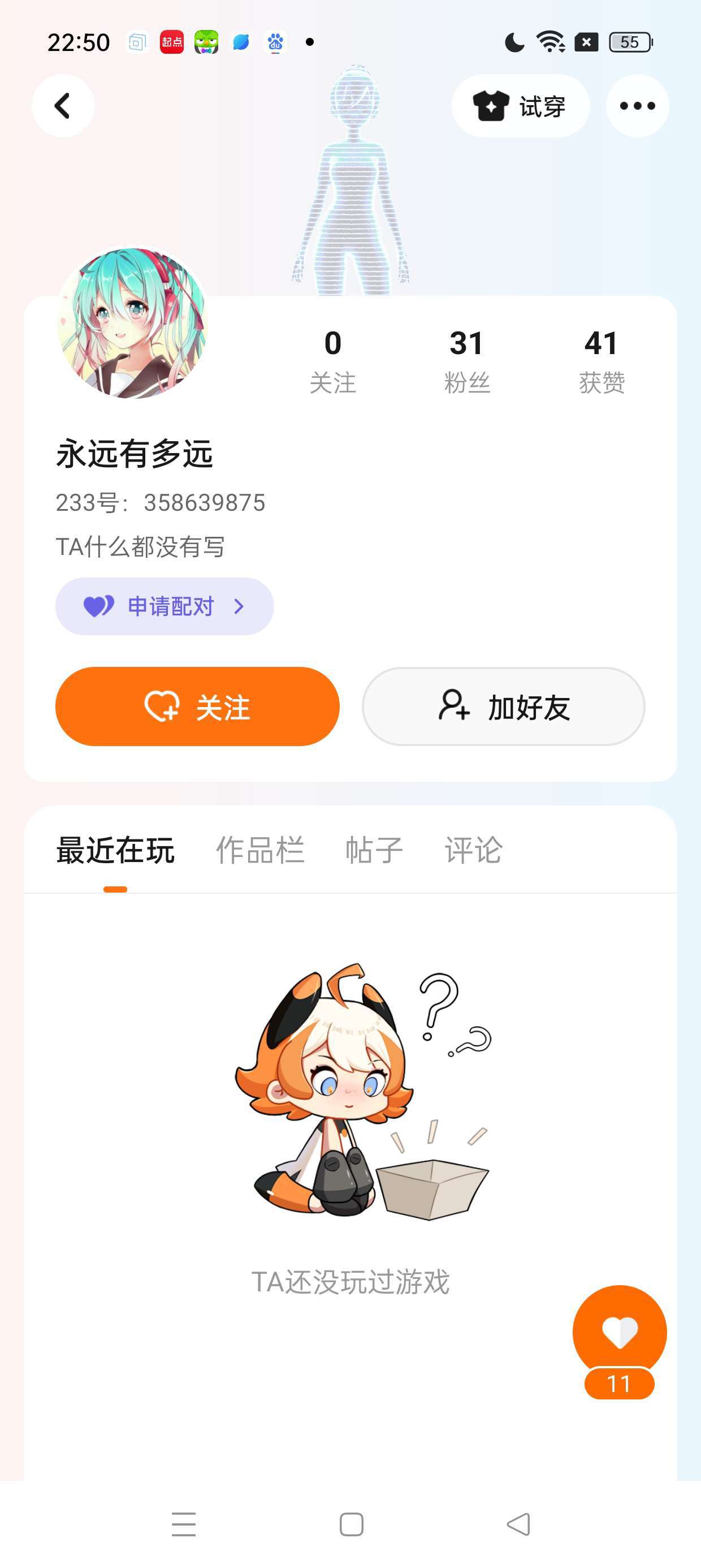Tap 加好友 to add as friend

coord(503,707)
